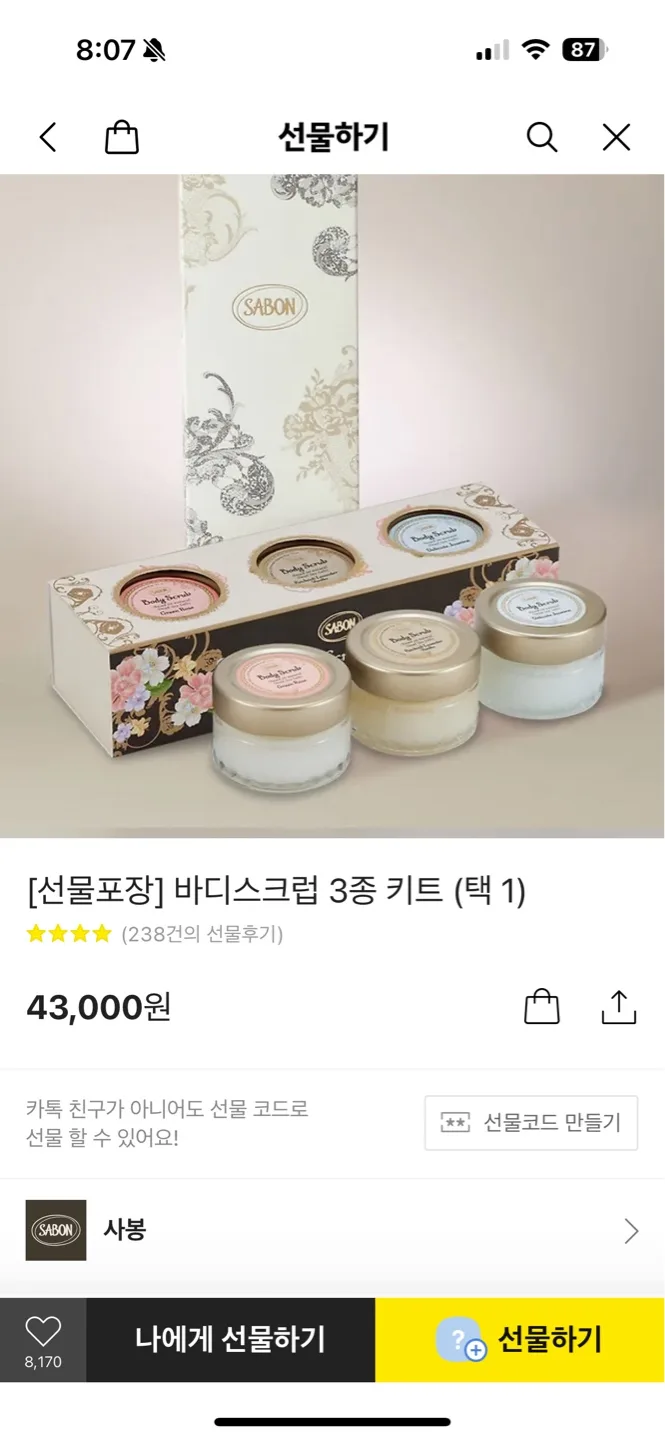
Task: Tap the 선물코드 만들기 button
Action: click(x=531, y=1122)
